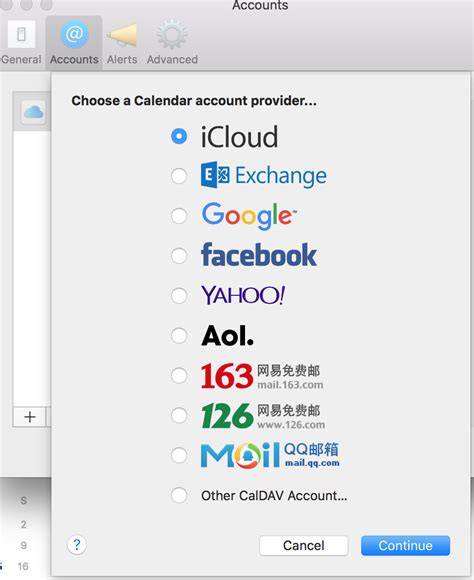Cancel the account provider dialog
Screen dimensions: 474x580
coord(304,546)
